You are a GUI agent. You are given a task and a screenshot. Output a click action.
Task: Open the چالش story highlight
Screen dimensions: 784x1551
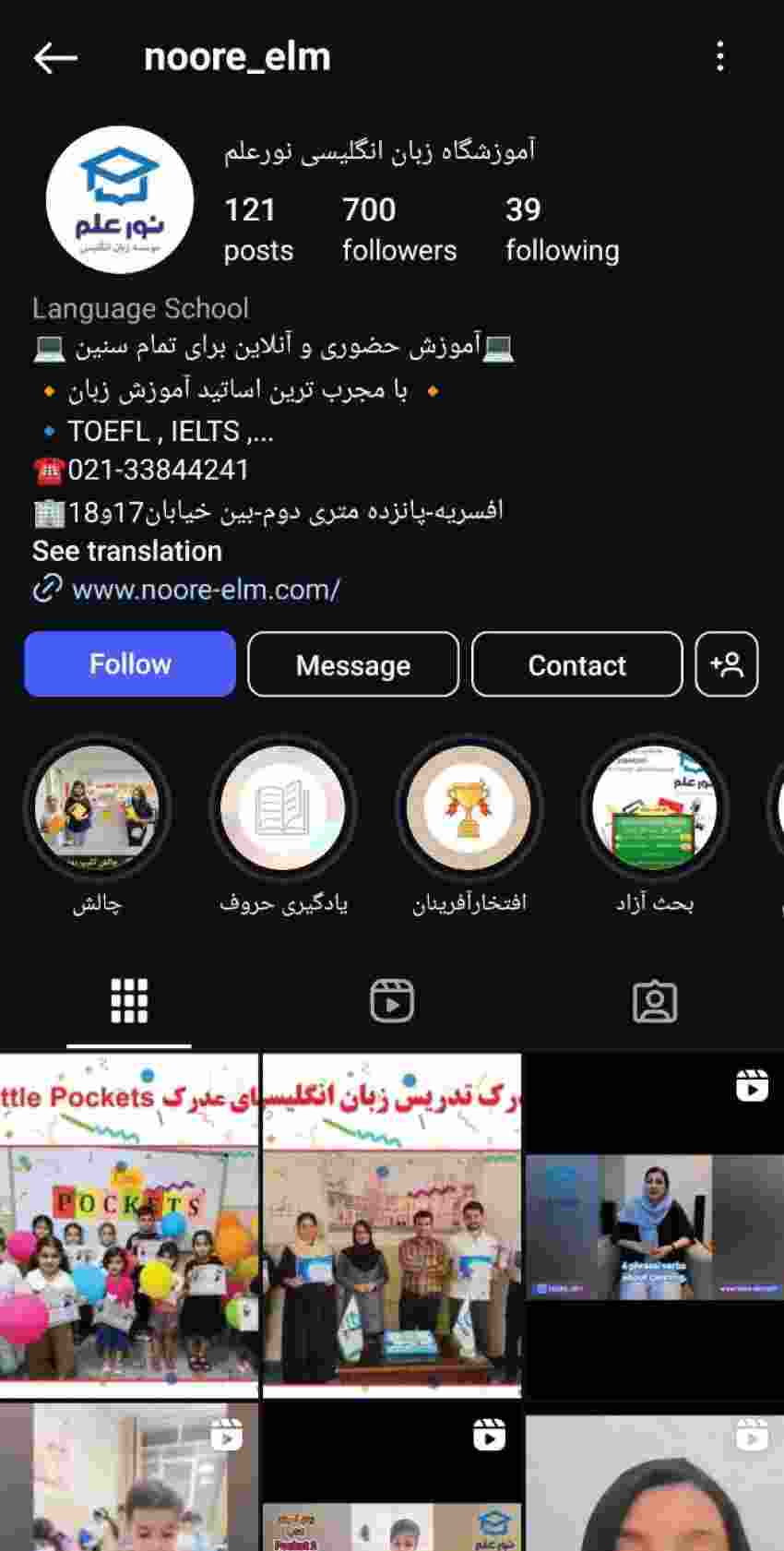point(97,808)
